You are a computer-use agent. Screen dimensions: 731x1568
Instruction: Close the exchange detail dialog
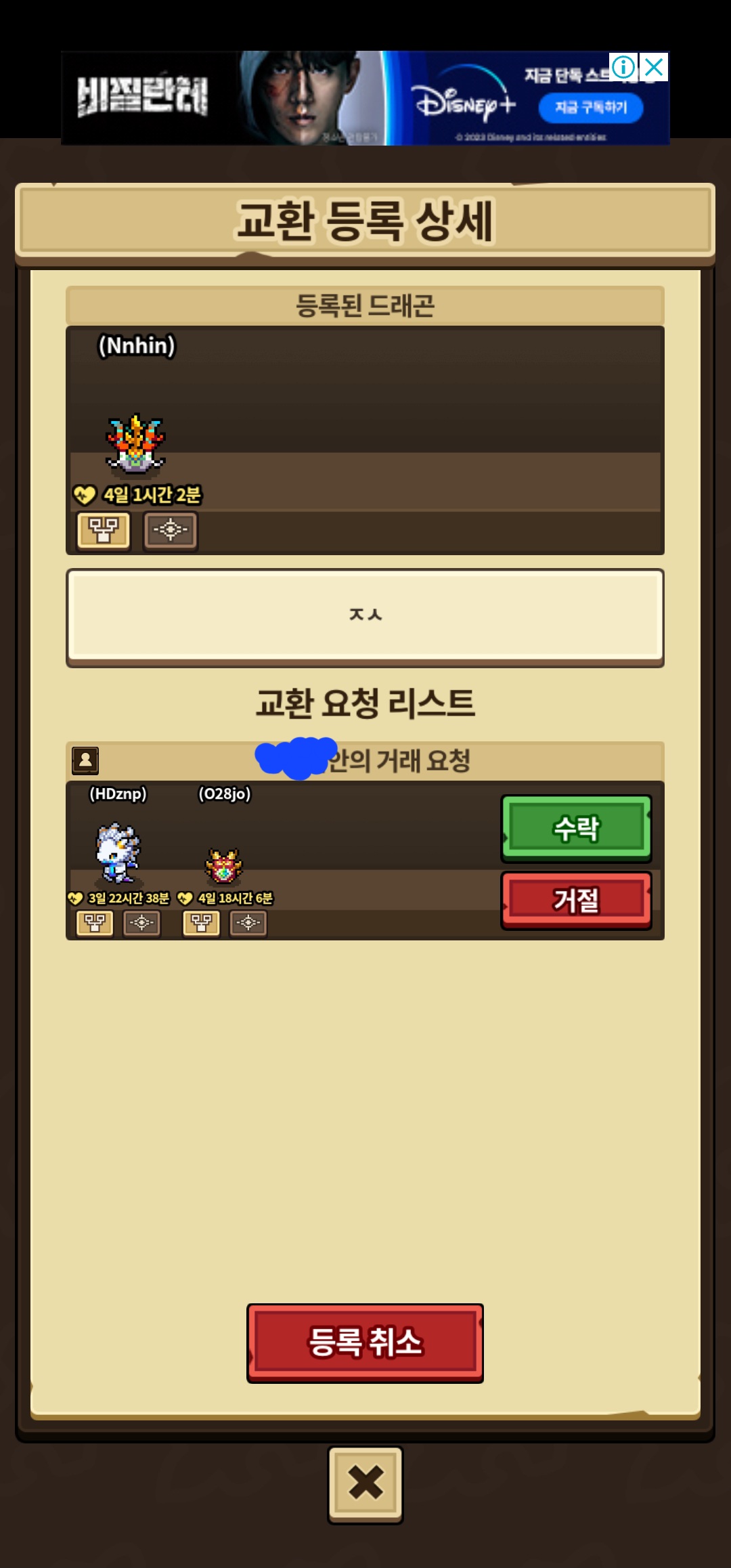tap(365, 1483)
